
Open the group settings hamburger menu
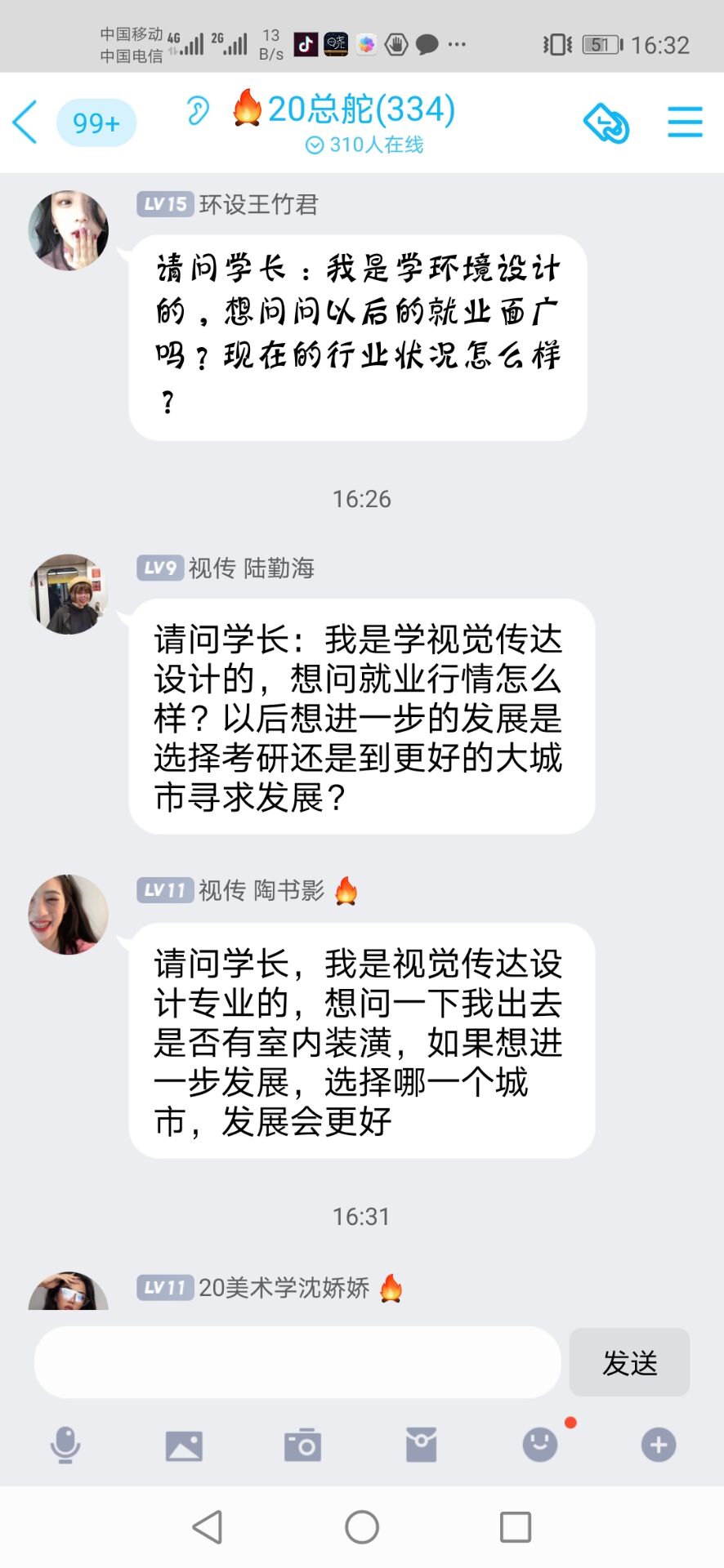tap(685, 122)
